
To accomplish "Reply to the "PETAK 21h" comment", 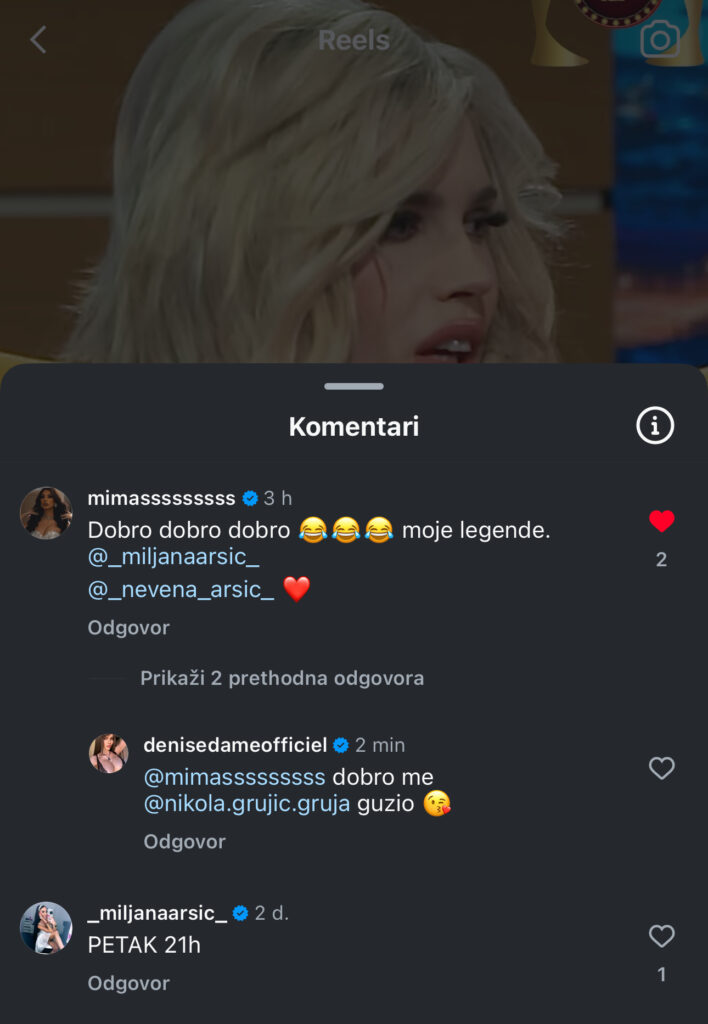I will click(x=128, y=983).
